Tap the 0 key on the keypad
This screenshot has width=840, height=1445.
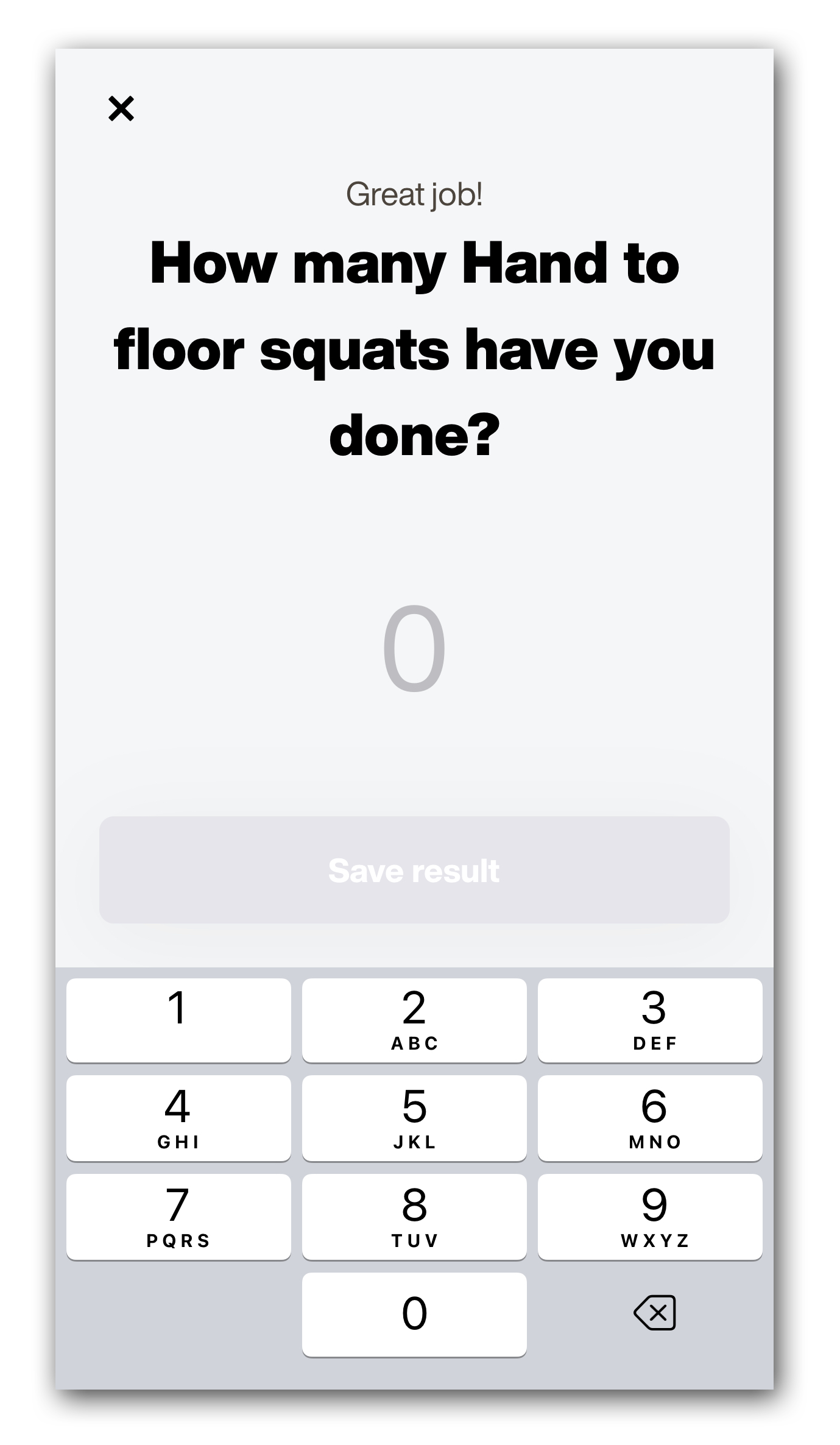click(x=414, y=1315)
